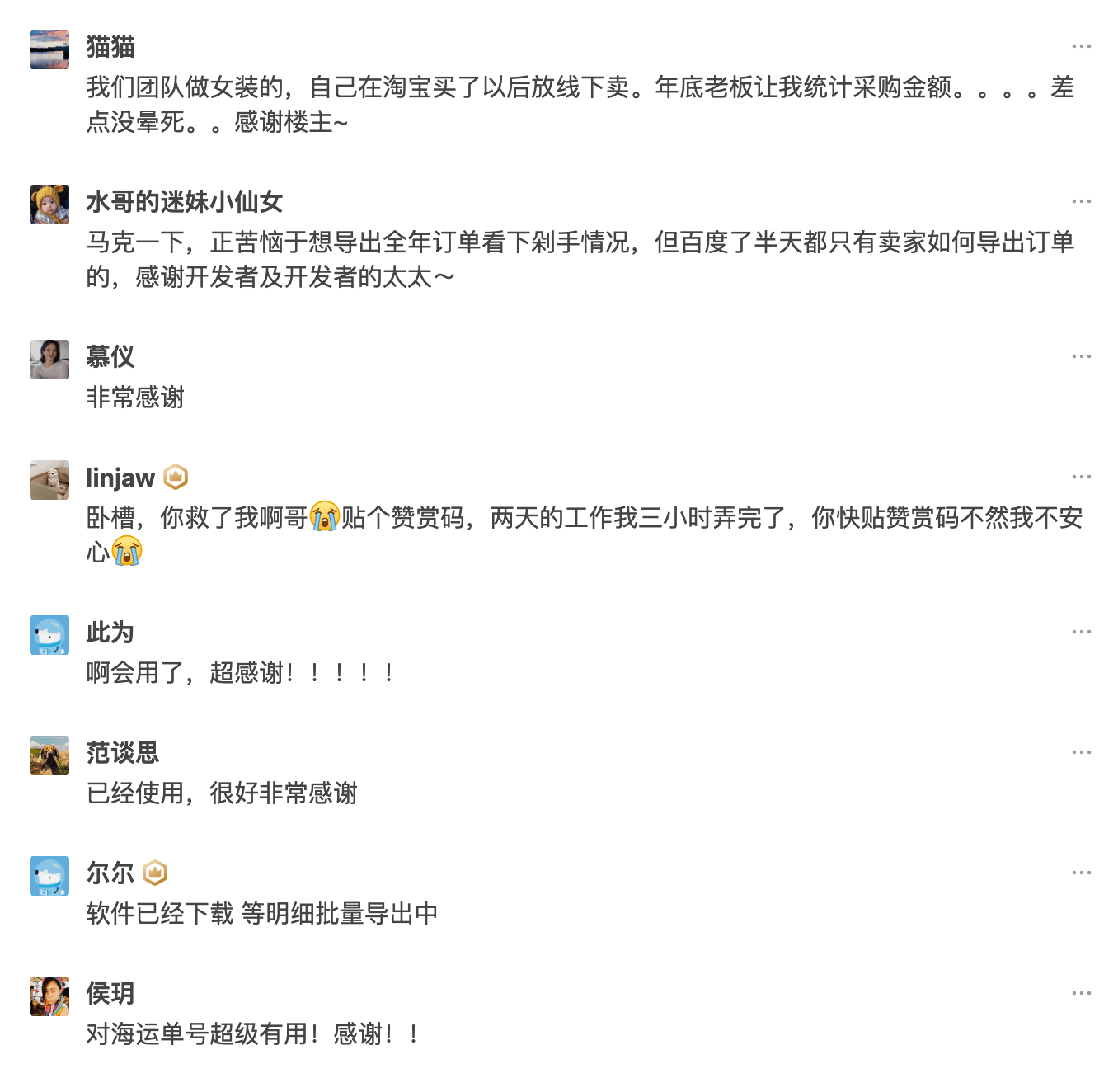The width and height of the screenshot is (1118, 1092).
Task: Open 尔尔's username link
Action: (110, 873)
